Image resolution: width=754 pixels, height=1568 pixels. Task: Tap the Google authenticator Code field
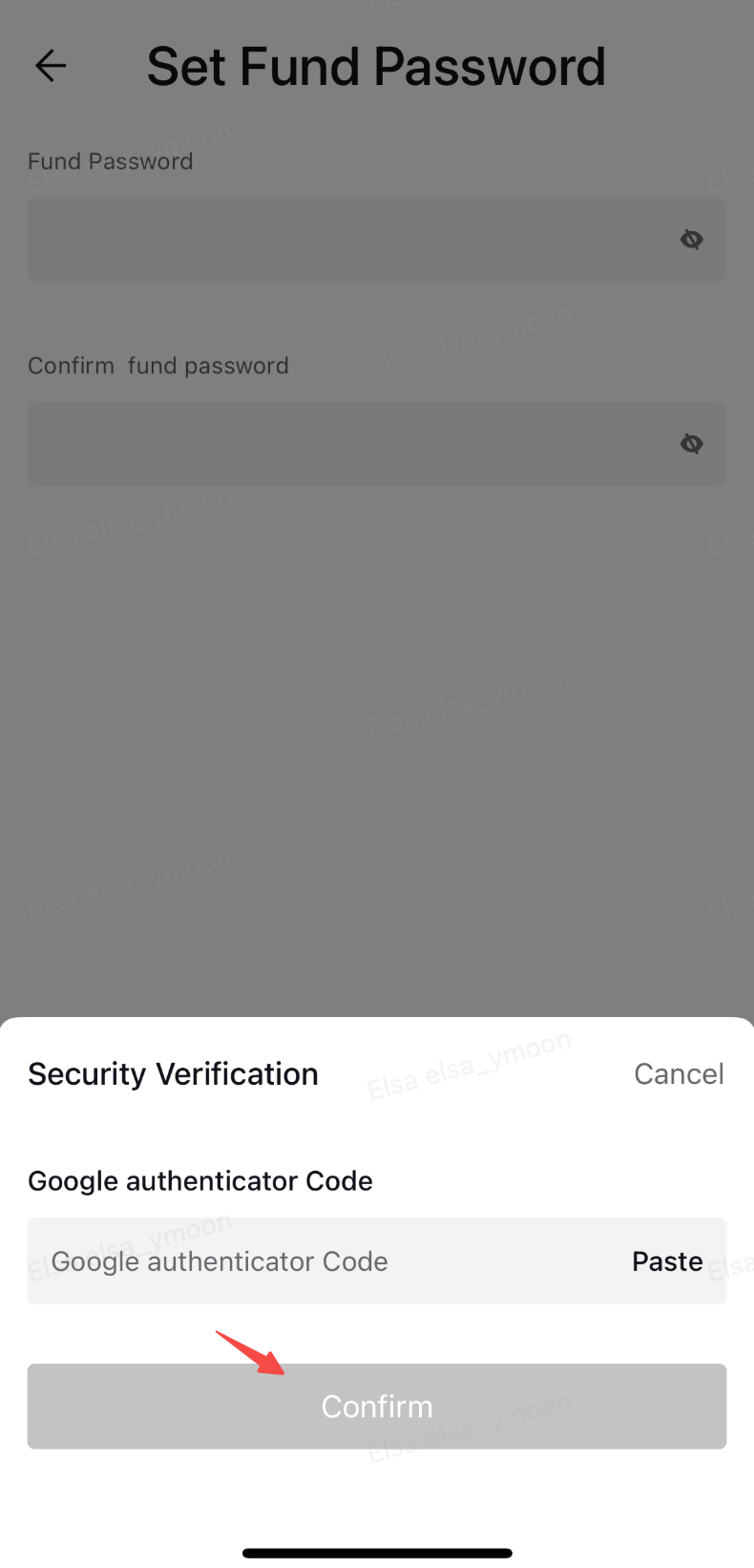tap(315, 1261)
